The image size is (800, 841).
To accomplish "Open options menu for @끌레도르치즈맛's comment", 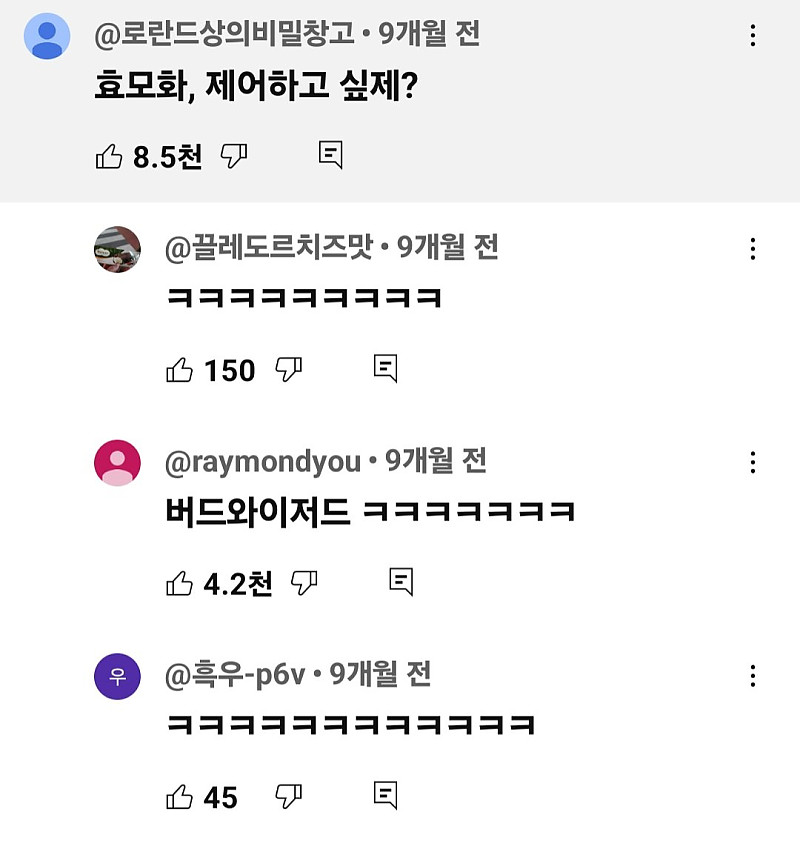I will point(751,249).
